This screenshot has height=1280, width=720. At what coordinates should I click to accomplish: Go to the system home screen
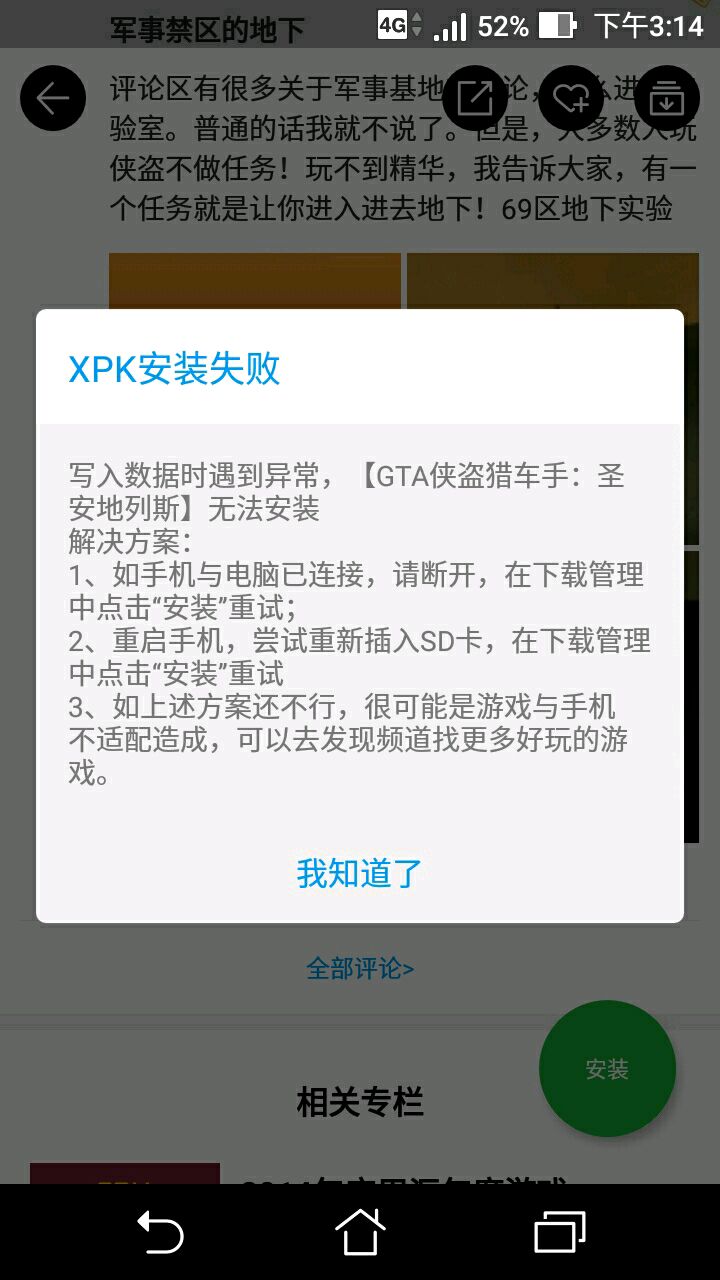[360, 1231]
